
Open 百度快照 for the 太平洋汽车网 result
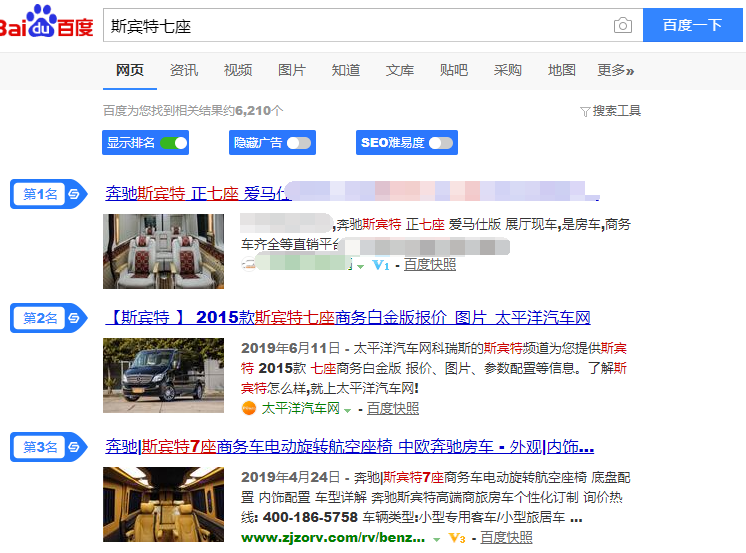click(x=393, y=408)
